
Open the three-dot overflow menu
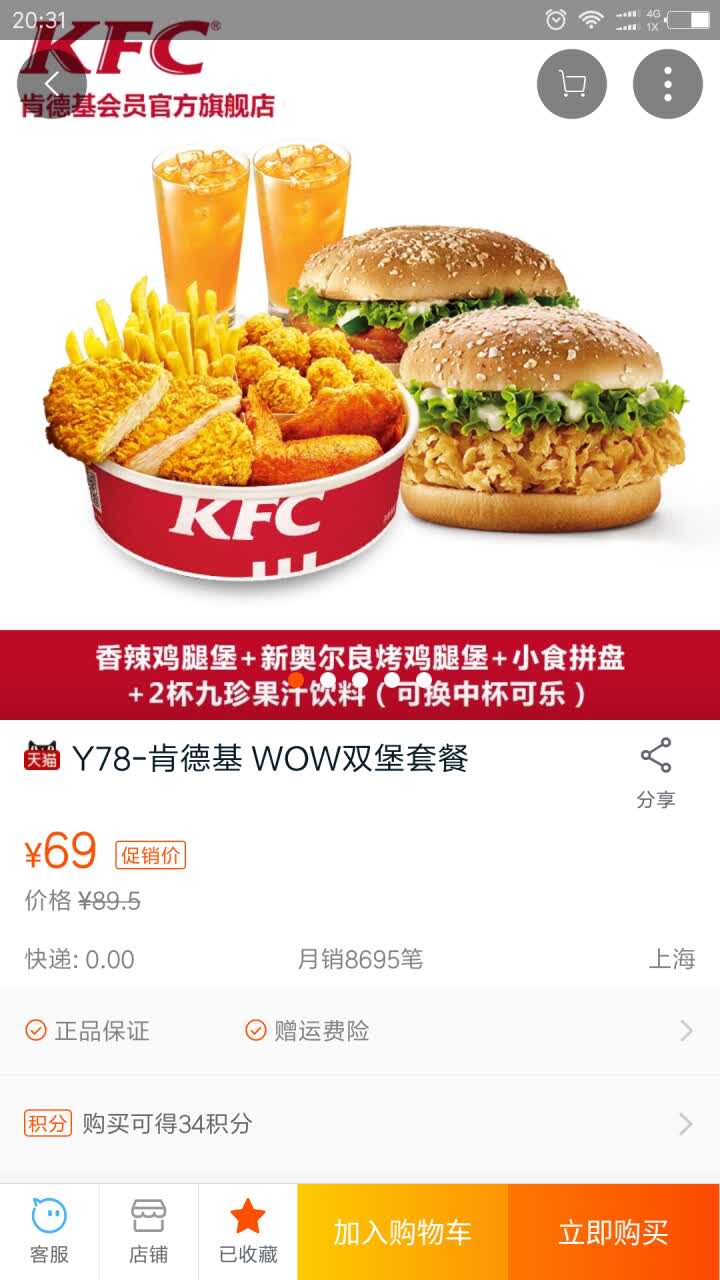(667, 84)
